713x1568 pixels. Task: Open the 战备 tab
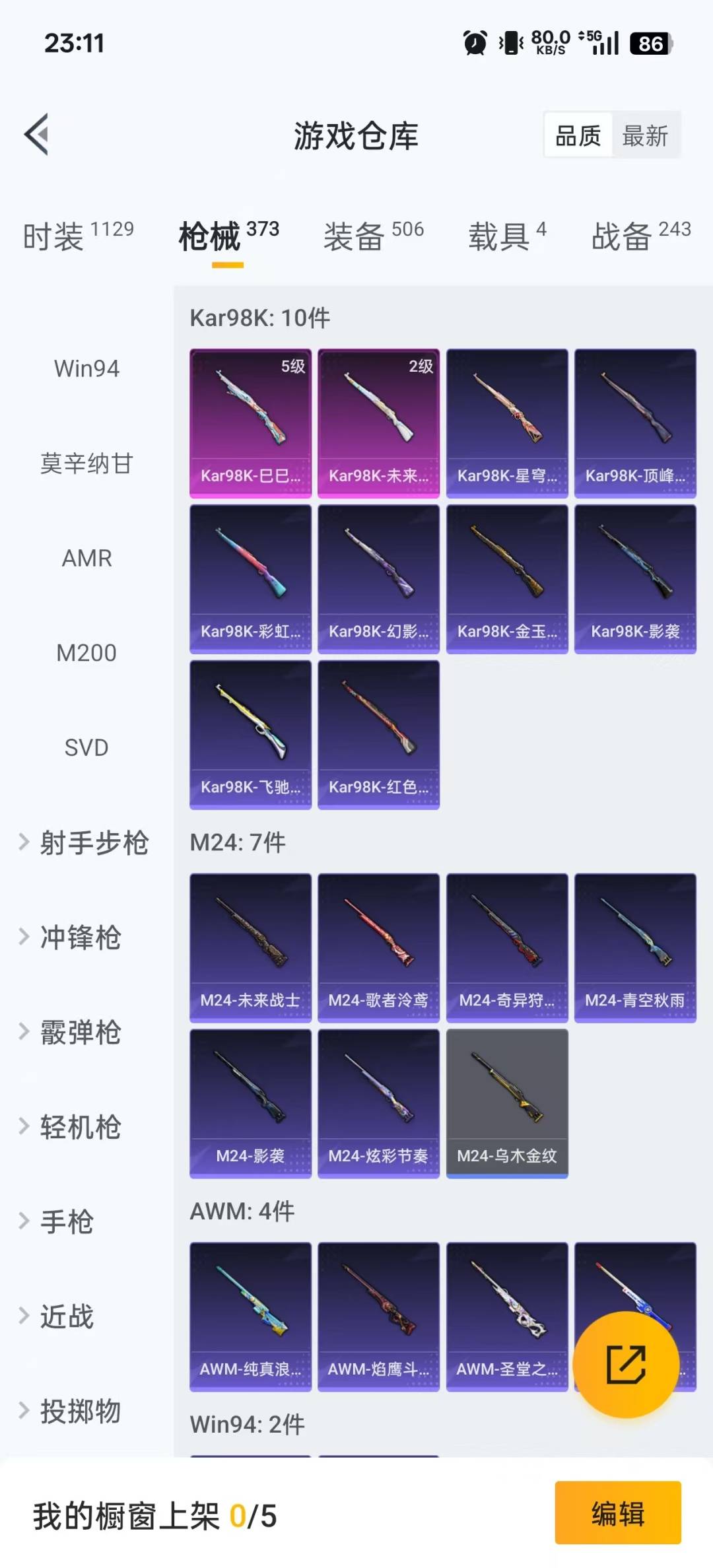pyautogui.click(x=640, y=236)
